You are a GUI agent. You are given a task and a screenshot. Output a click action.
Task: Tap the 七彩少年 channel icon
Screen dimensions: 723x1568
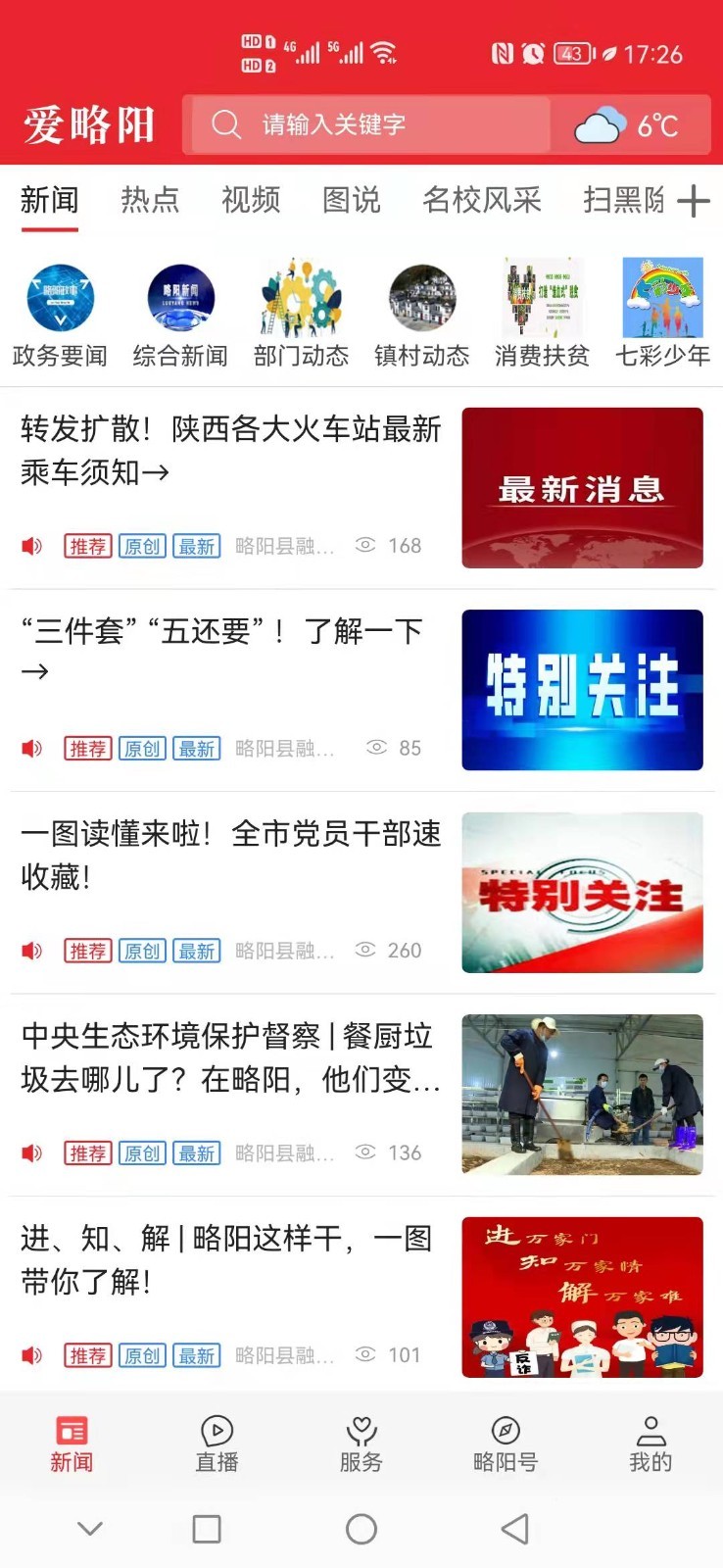tap(661, 299)
